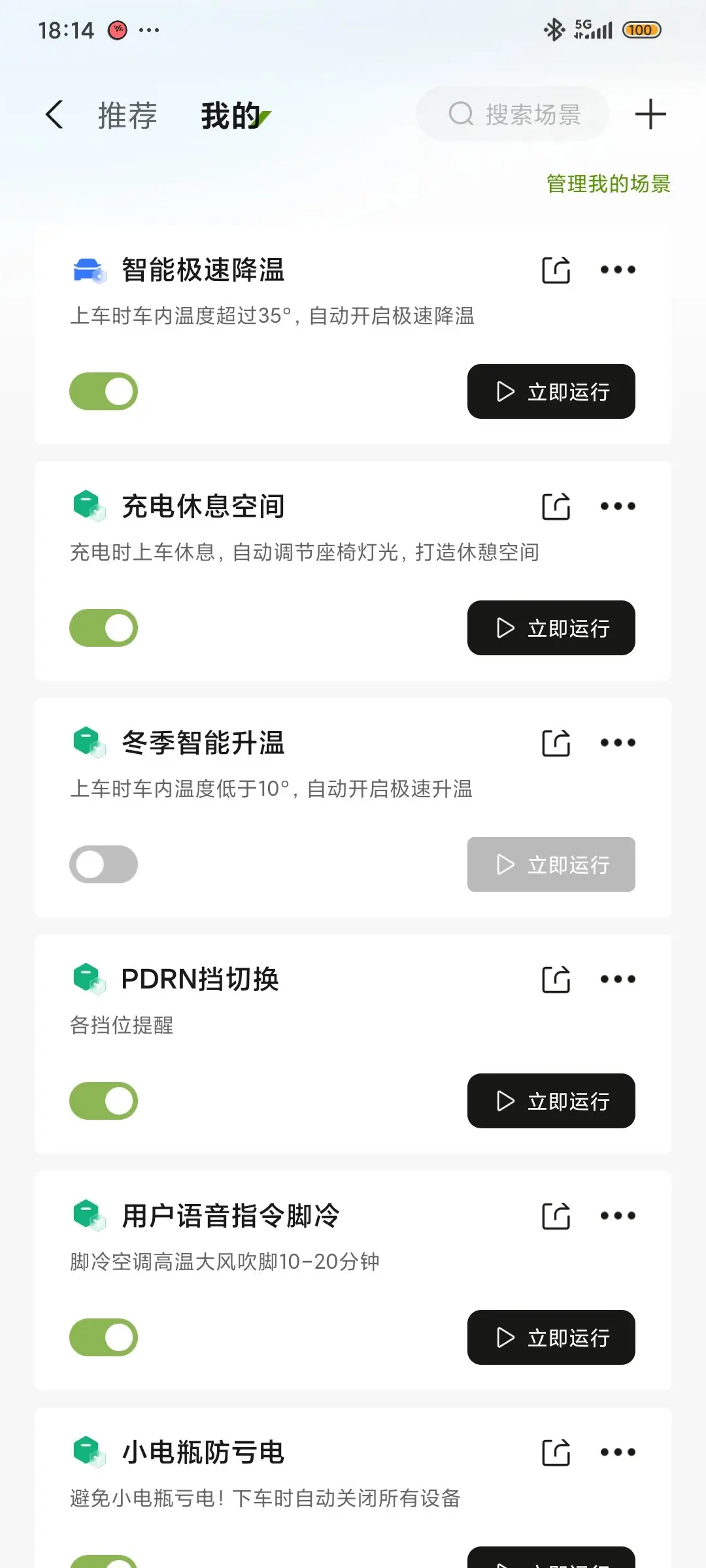Run PDRN挡切换 with 立即运行

[551, 1101]
